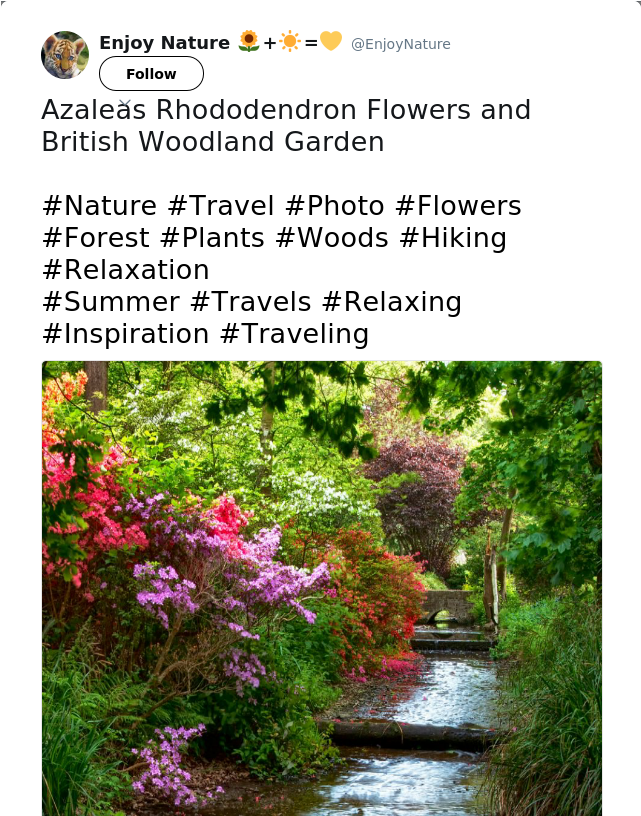Image resolution: width=641 pixels, height=816 pixels.
Task: View the woodland garden photo full size
Action: tap(321, 588)
